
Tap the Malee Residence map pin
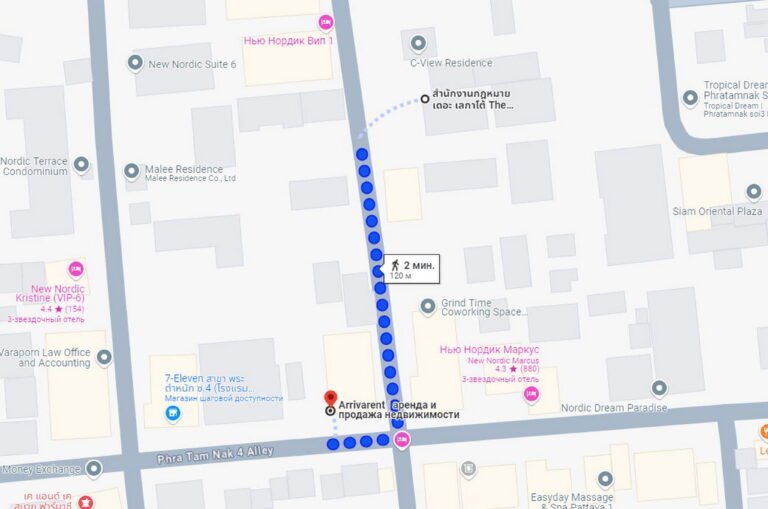(132, 171)
